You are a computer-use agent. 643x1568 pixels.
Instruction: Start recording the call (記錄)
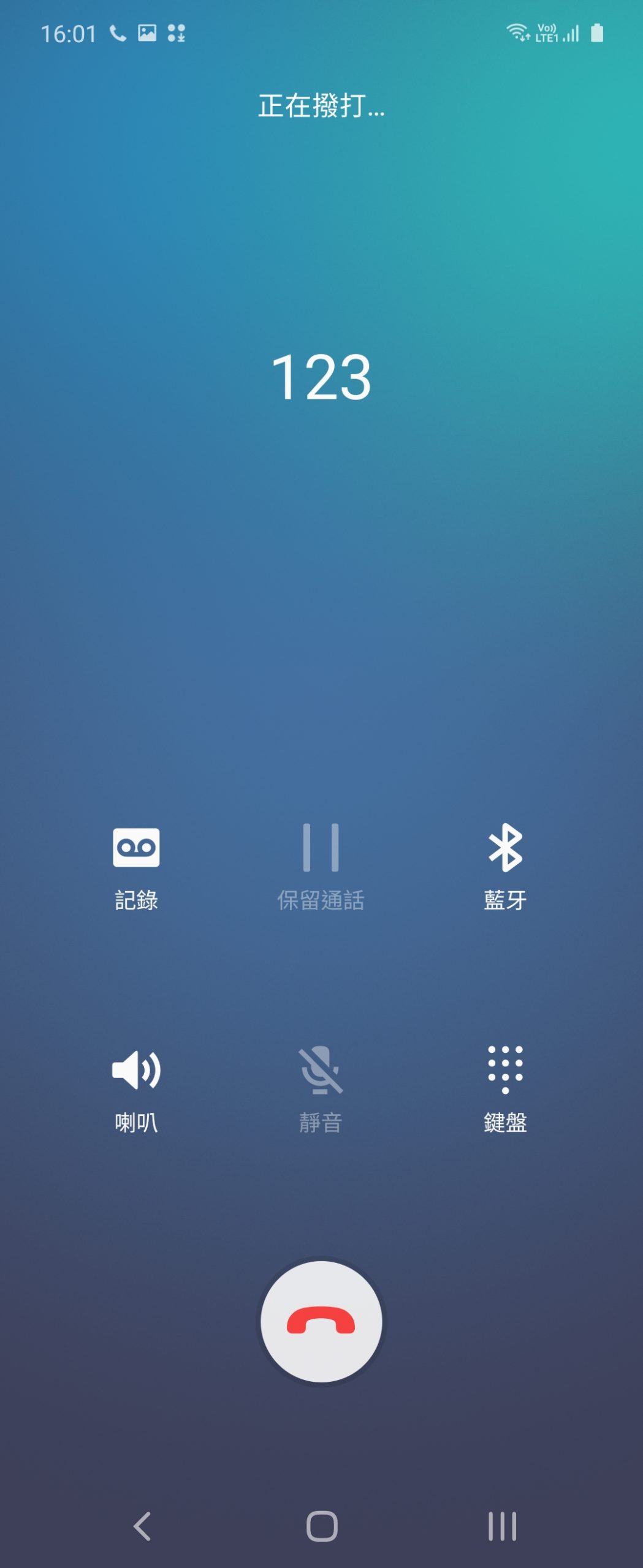pos(136,865)
